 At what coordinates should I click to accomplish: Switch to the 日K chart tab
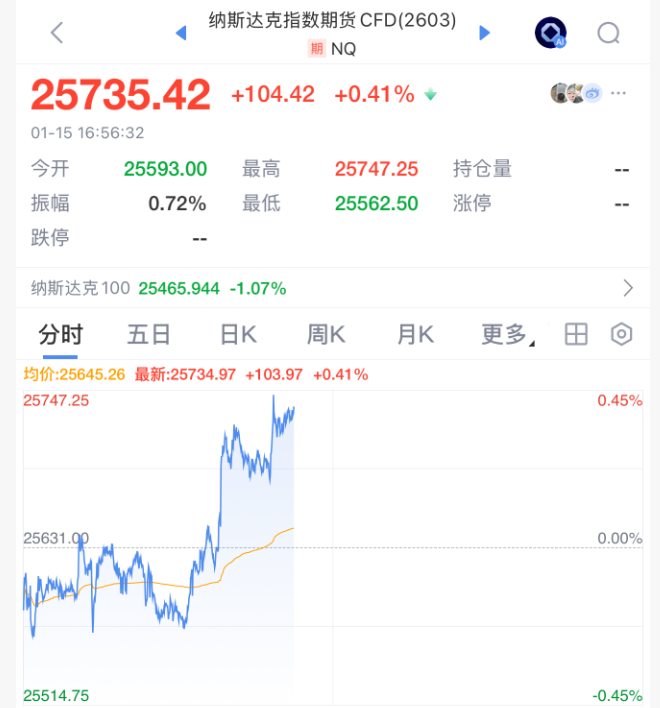(238, 335)
